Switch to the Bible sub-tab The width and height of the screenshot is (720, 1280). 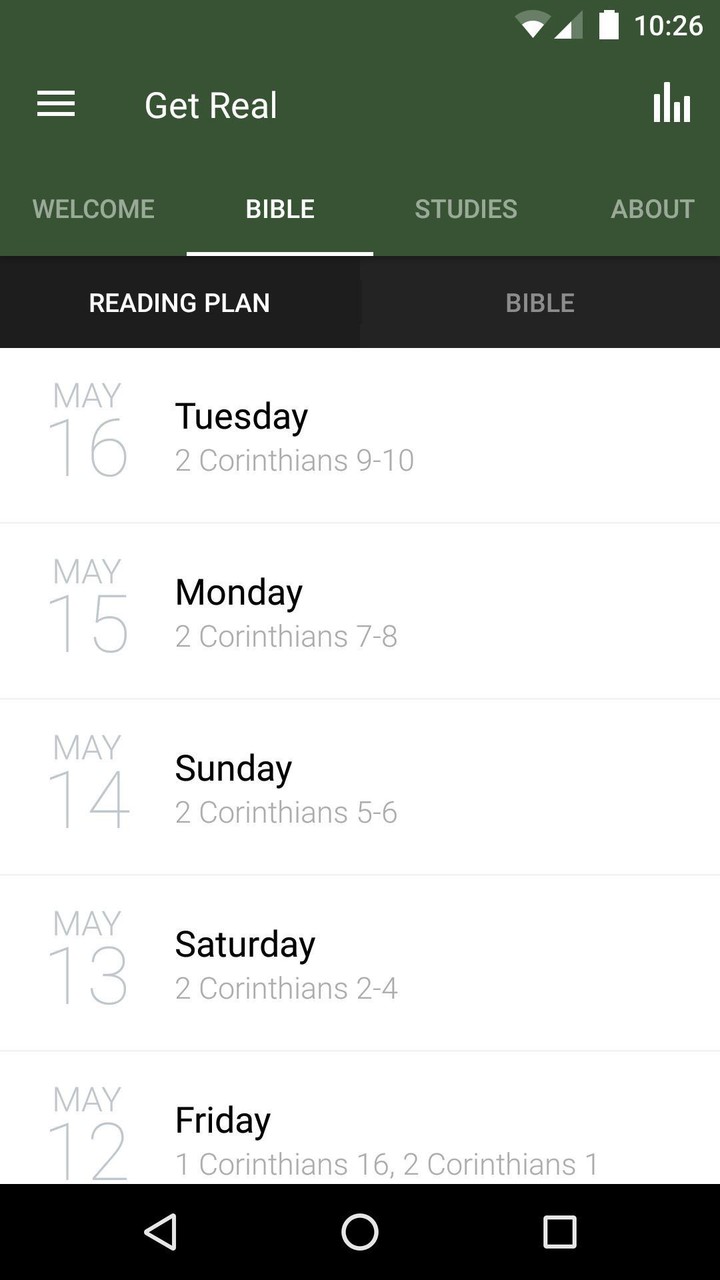(540, 303)
